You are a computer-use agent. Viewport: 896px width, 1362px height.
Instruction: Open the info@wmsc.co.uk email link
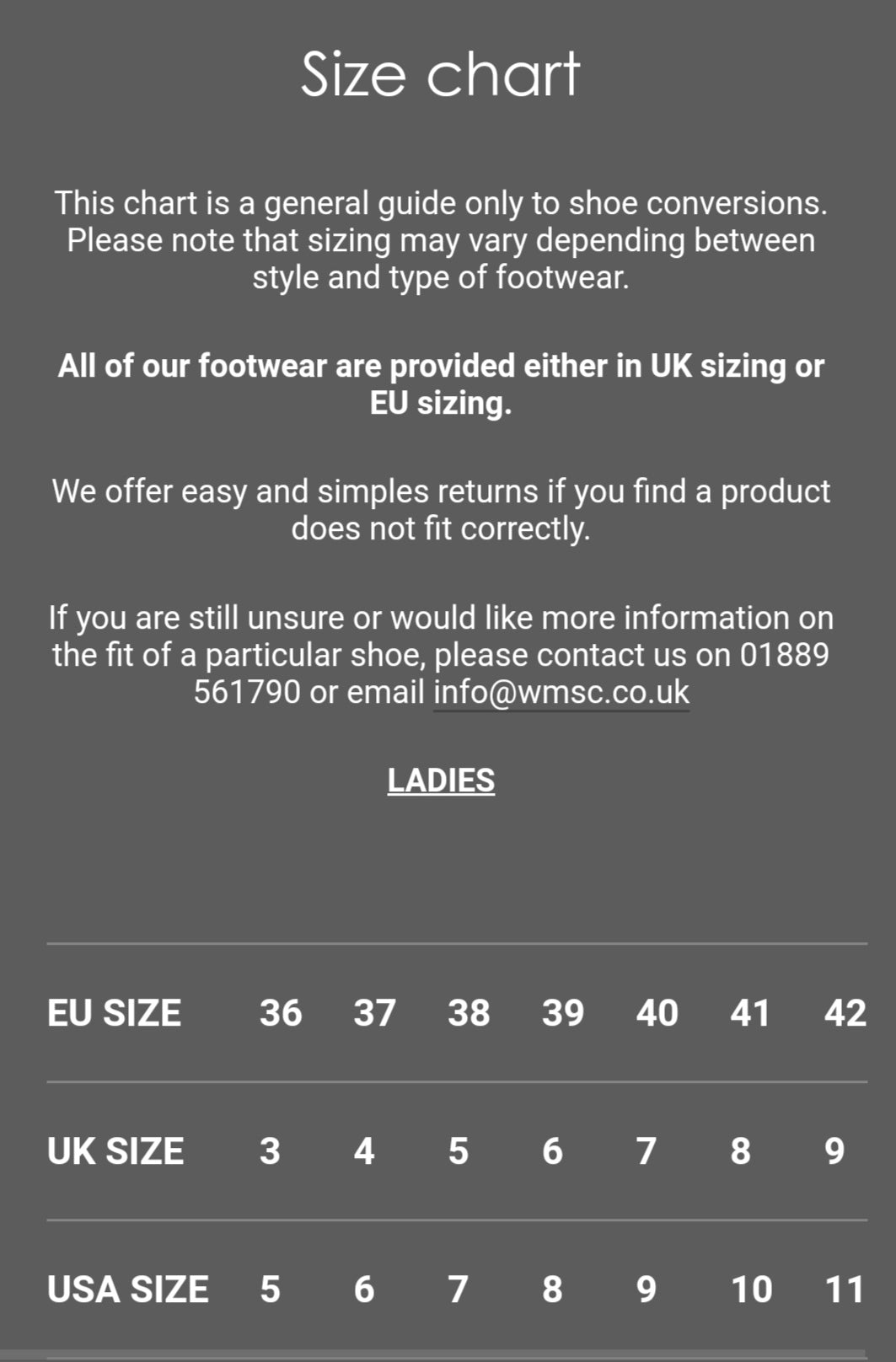(x=561, y=692)
